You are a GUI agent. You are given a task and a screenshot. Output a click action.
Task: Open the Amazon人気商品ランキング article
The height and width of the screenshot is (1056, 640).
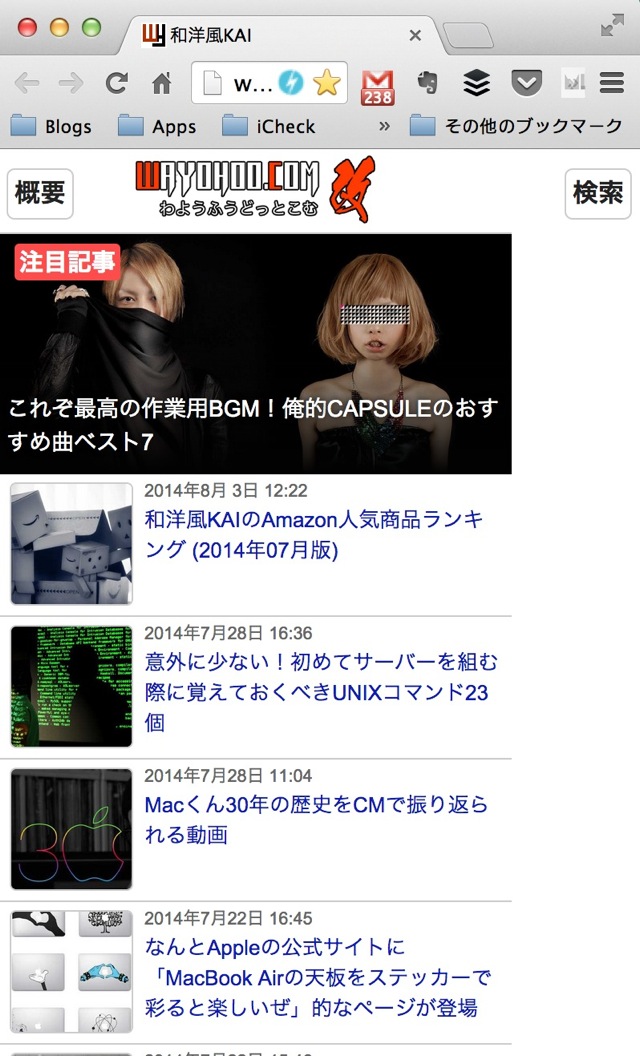click(315, 535)
